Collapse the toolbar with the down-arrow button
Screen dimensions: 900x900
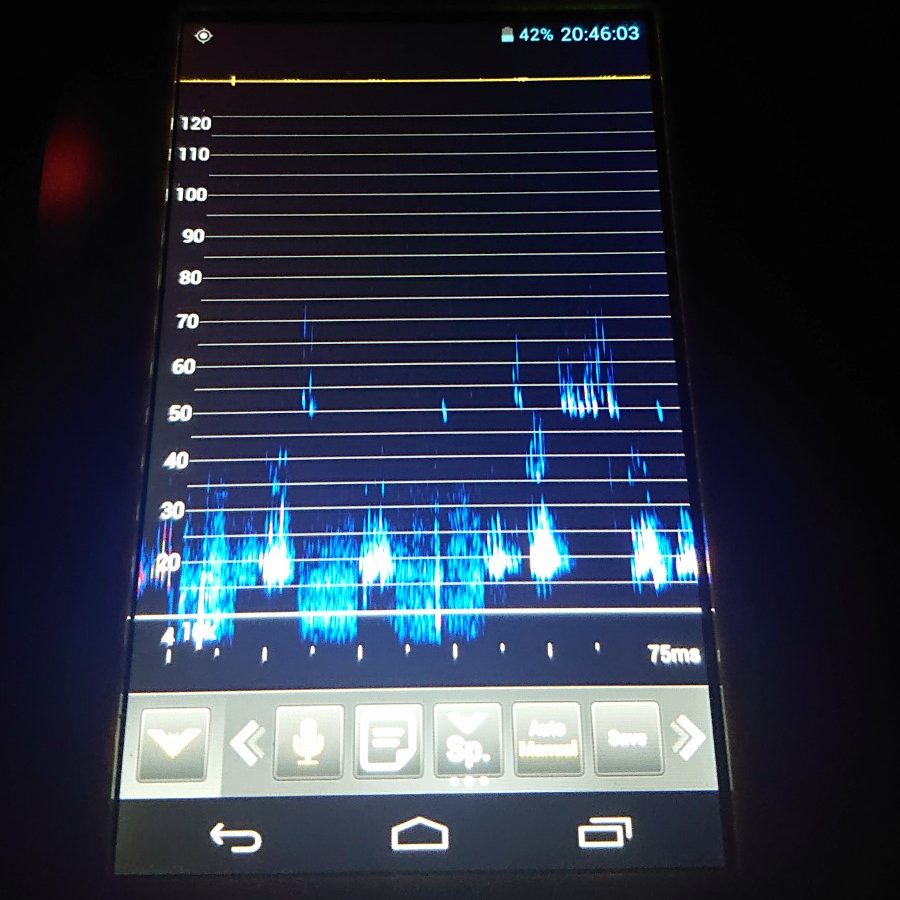click(x=174, y=744)
